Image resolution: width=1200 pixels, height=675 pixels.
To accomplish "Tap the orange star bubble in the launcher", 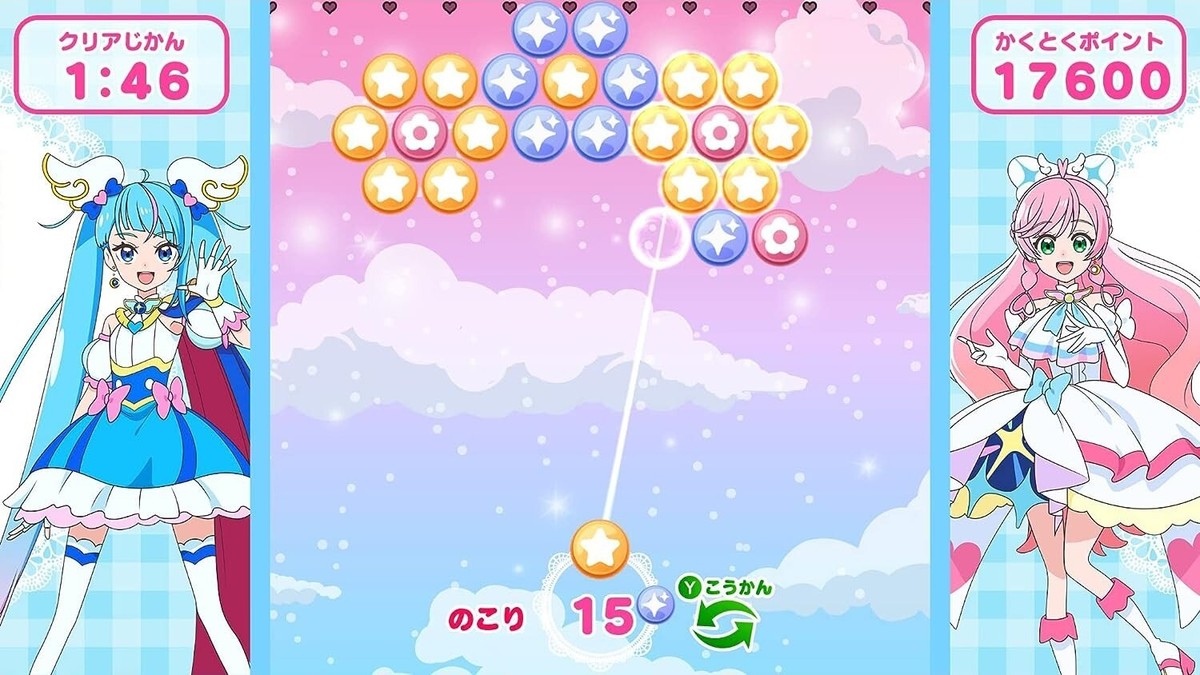I will coord(599,548).
